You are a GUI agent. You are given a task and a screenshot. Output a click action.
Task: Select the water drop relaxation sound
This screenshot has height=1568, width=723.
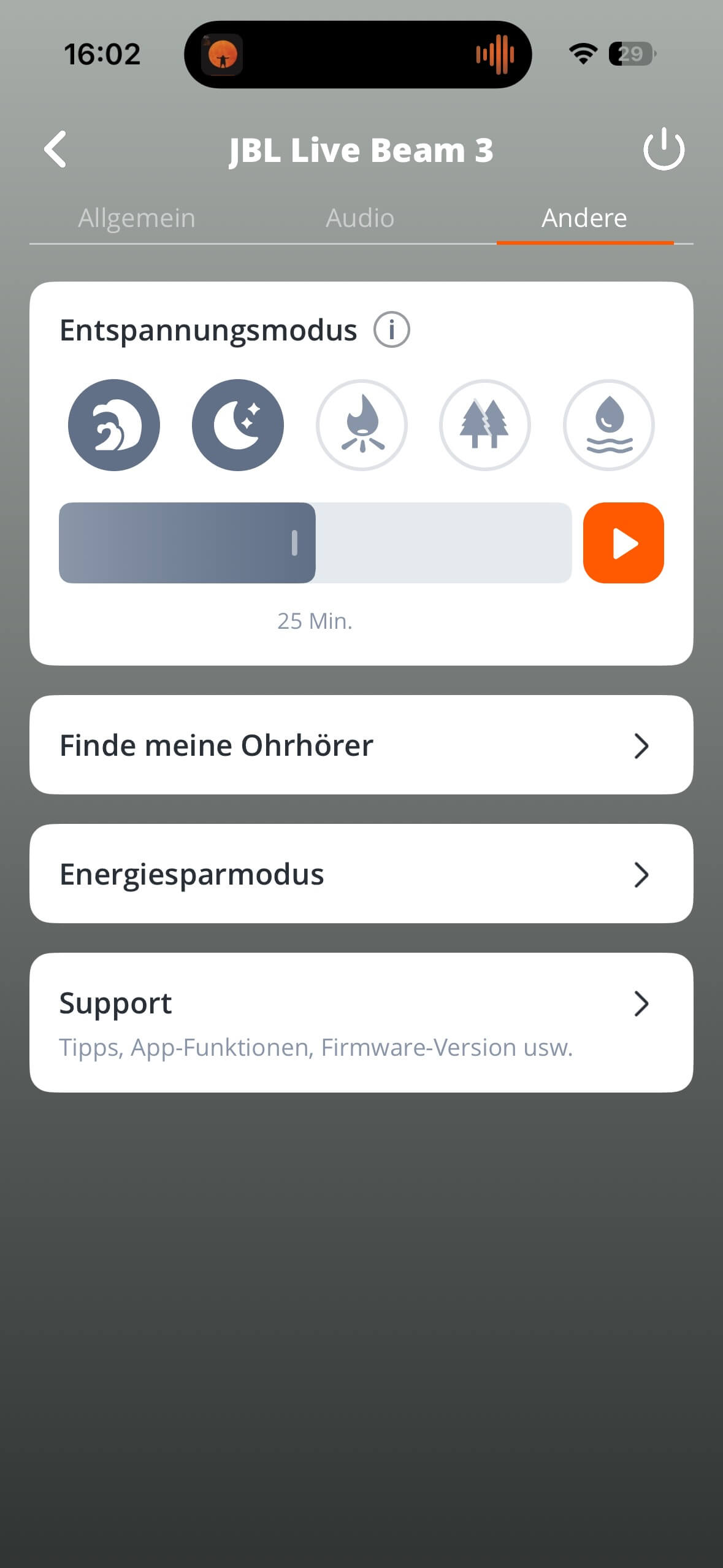(609, 425)
